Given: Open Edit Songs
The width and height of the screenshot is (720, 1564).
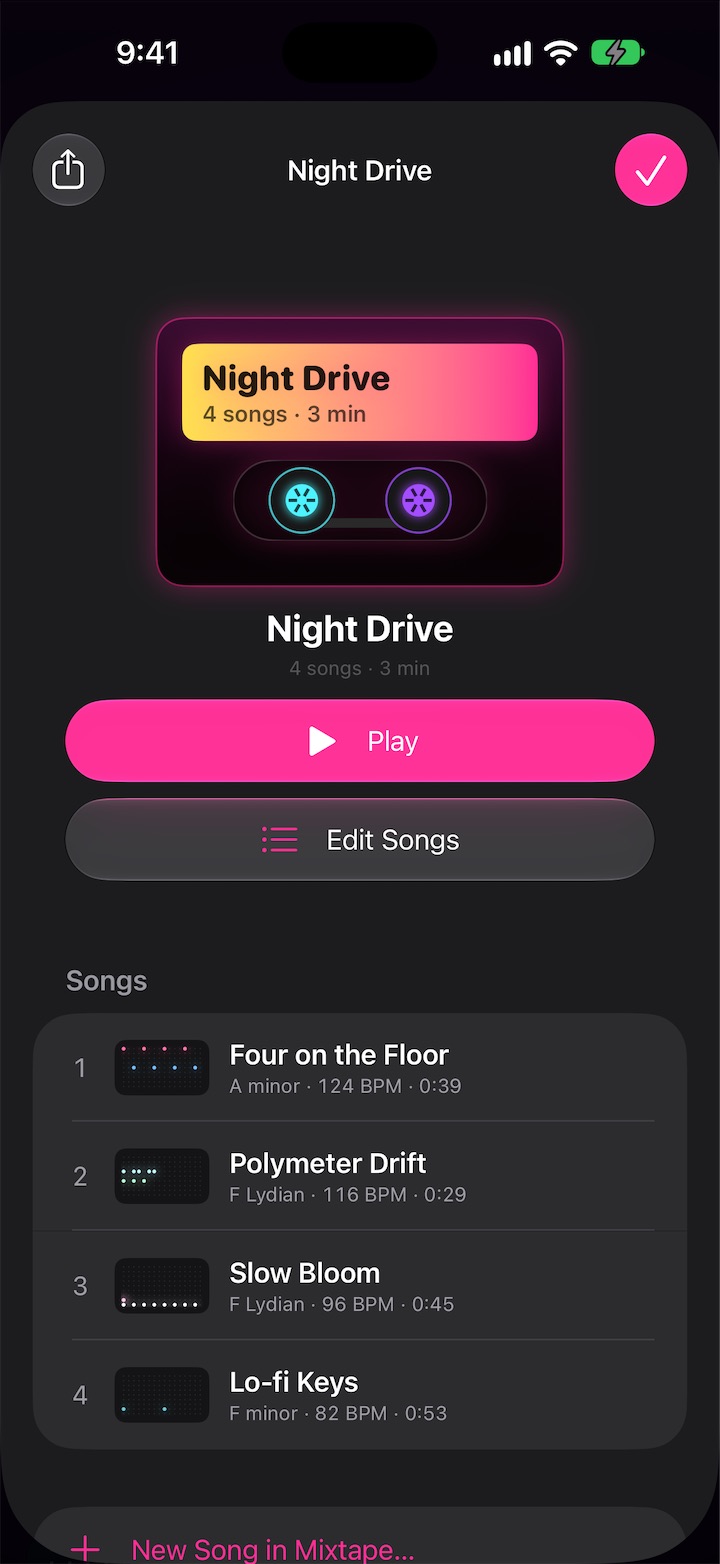Looking at the screenshot, I should (x=360, y=840).
